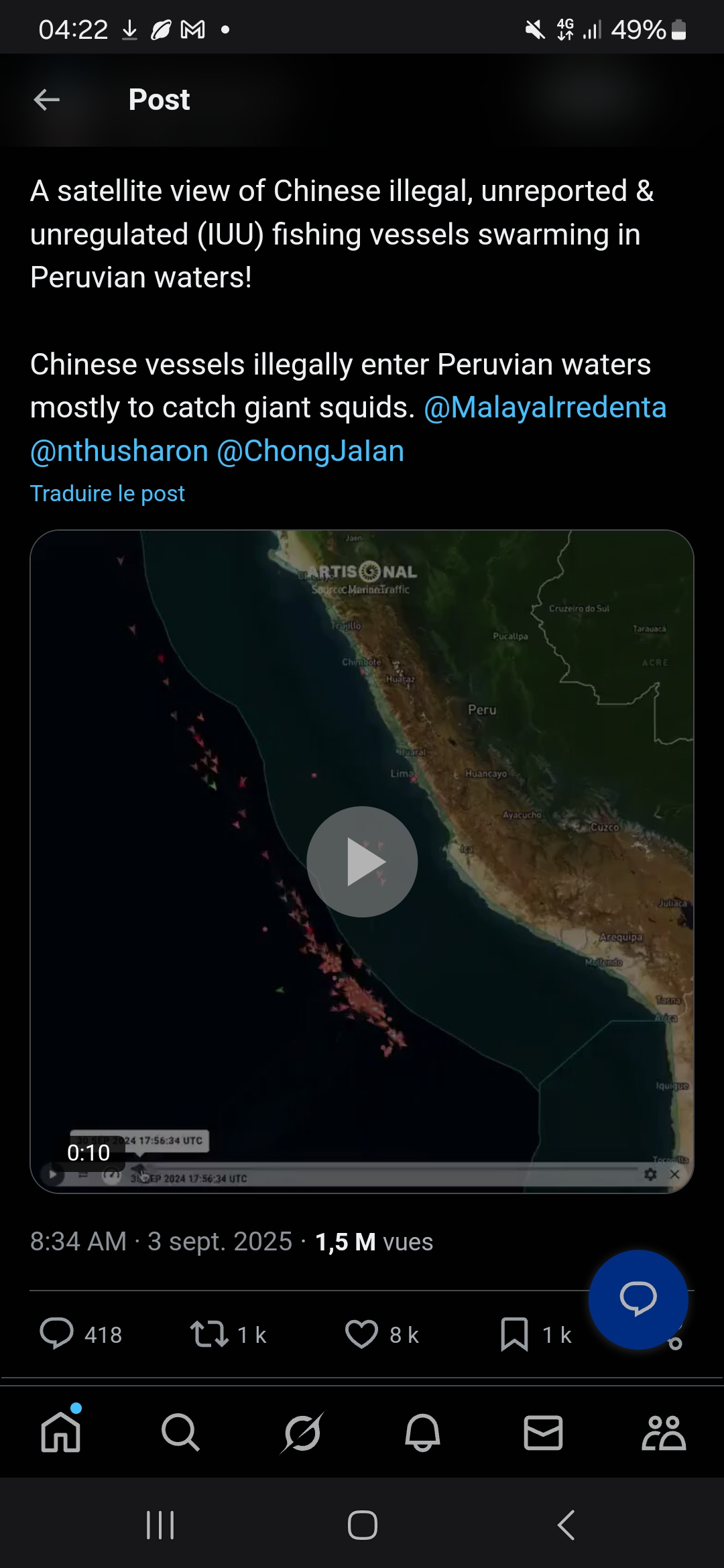
Task: Open recent apps from the navigation bar
Action: 160,1525
